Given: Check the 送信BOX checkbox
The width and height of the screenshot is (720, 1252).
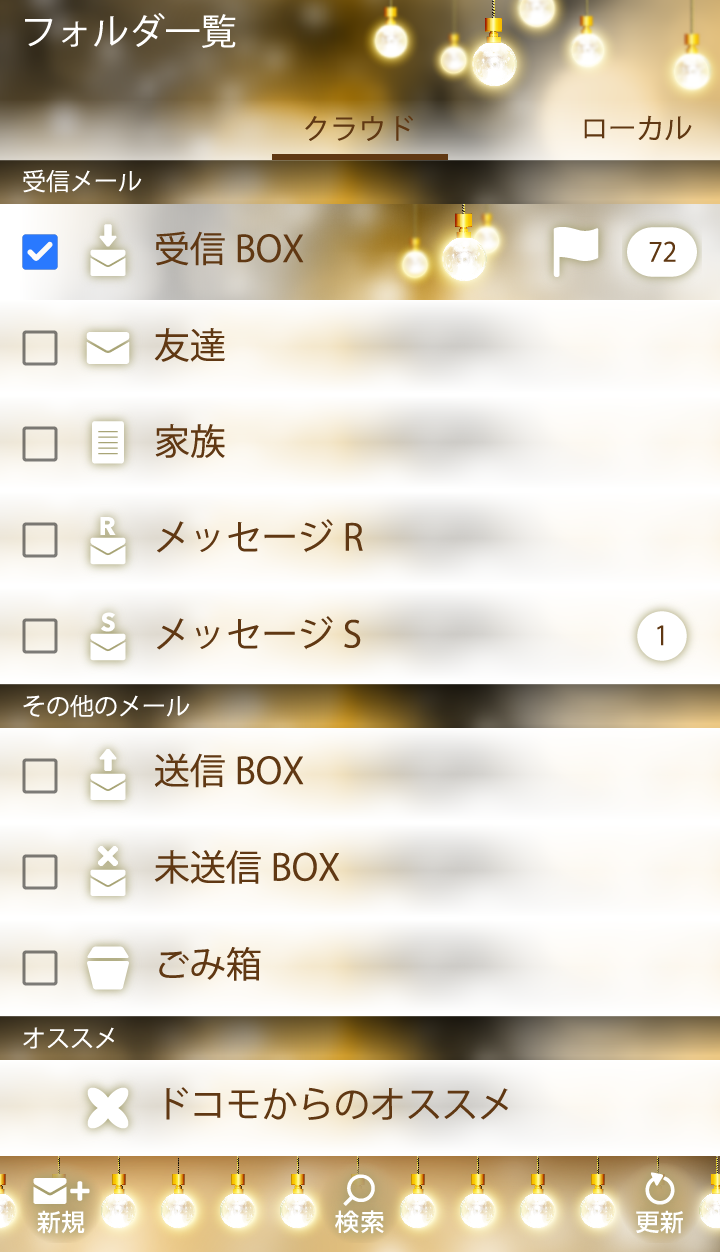Looking at the screenshot, I should (40, 775).
